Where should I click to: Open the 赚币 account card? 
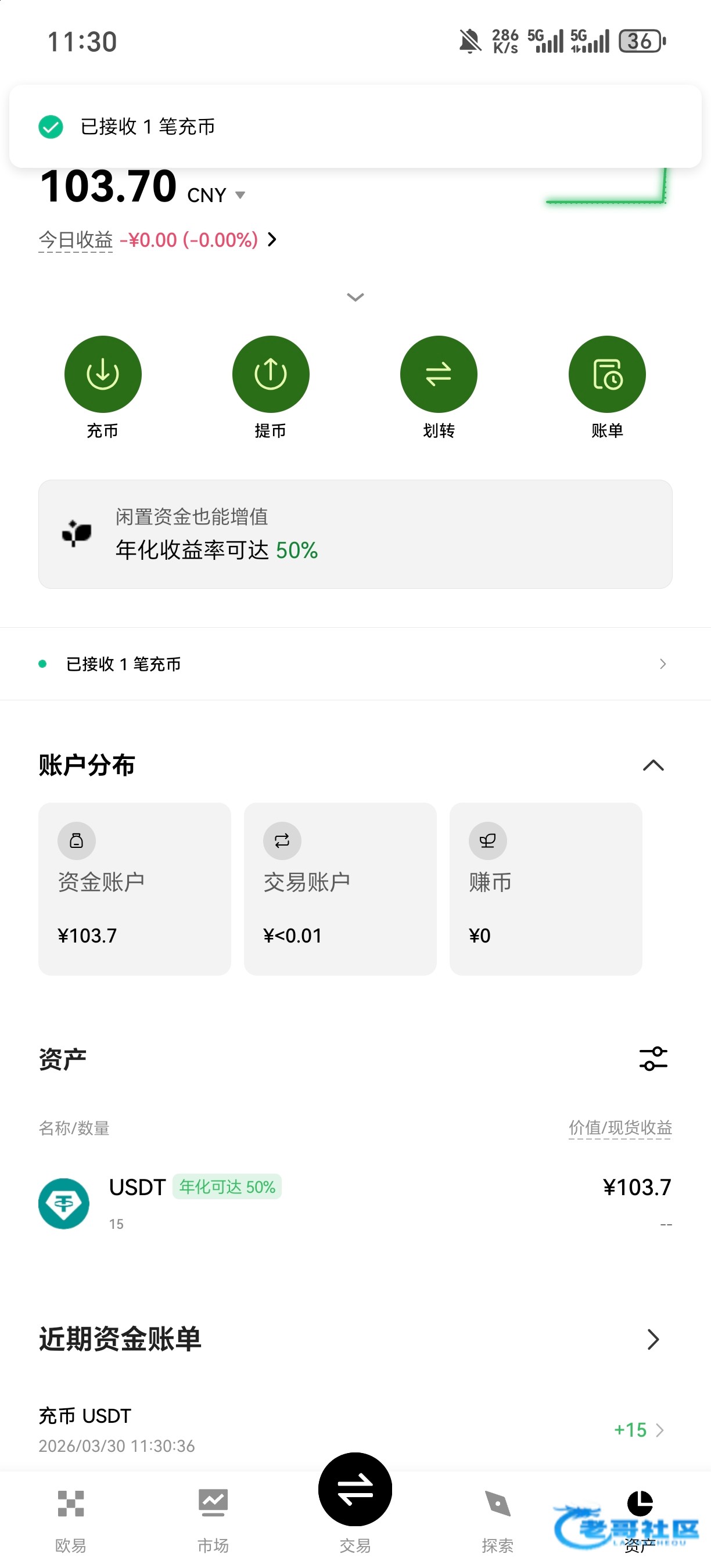click(x=545, y=889)
